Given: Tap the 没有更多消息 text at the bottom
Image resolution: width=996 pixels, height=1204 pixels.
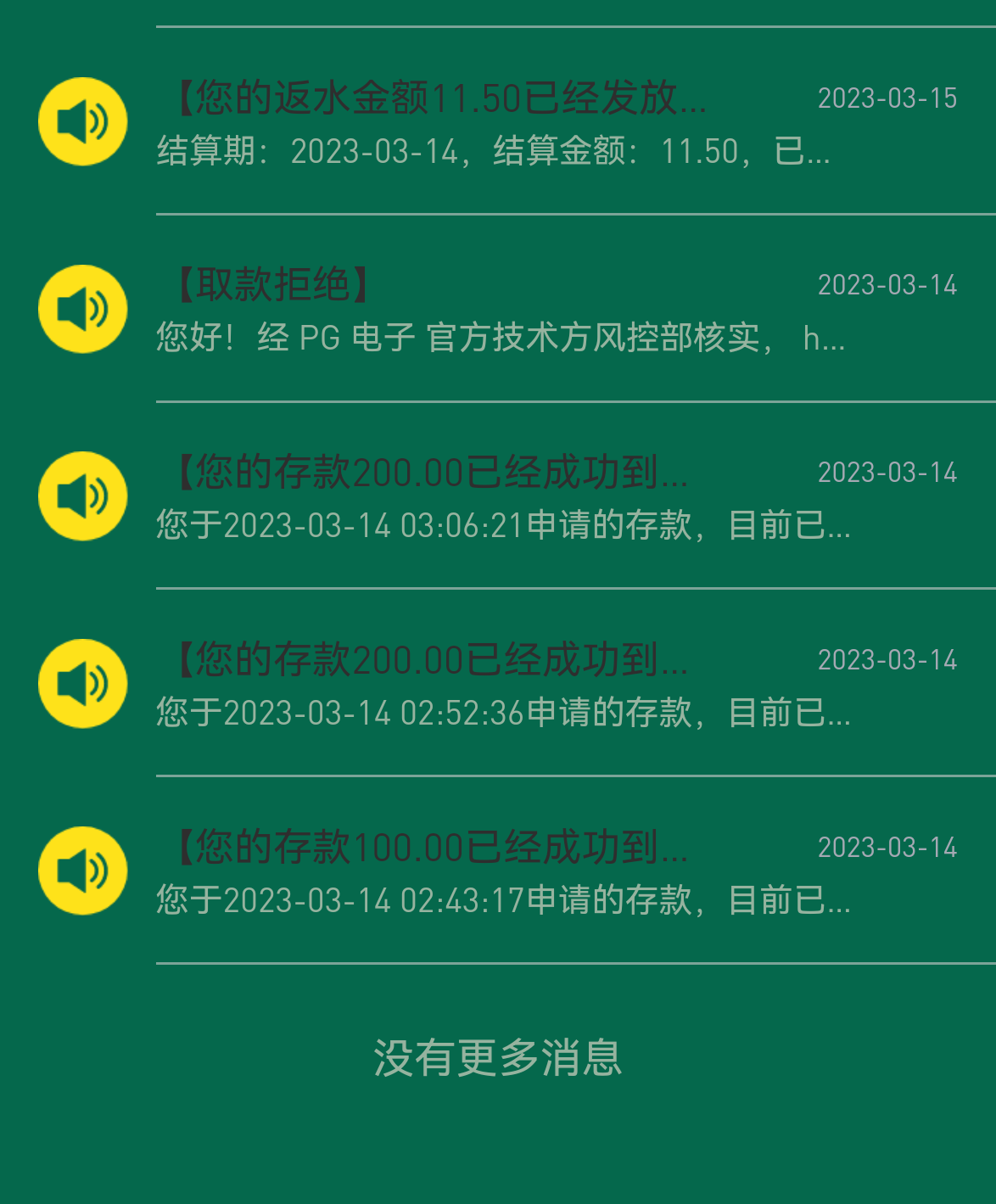Looking at the screenshot, I should click(498, 1057).
